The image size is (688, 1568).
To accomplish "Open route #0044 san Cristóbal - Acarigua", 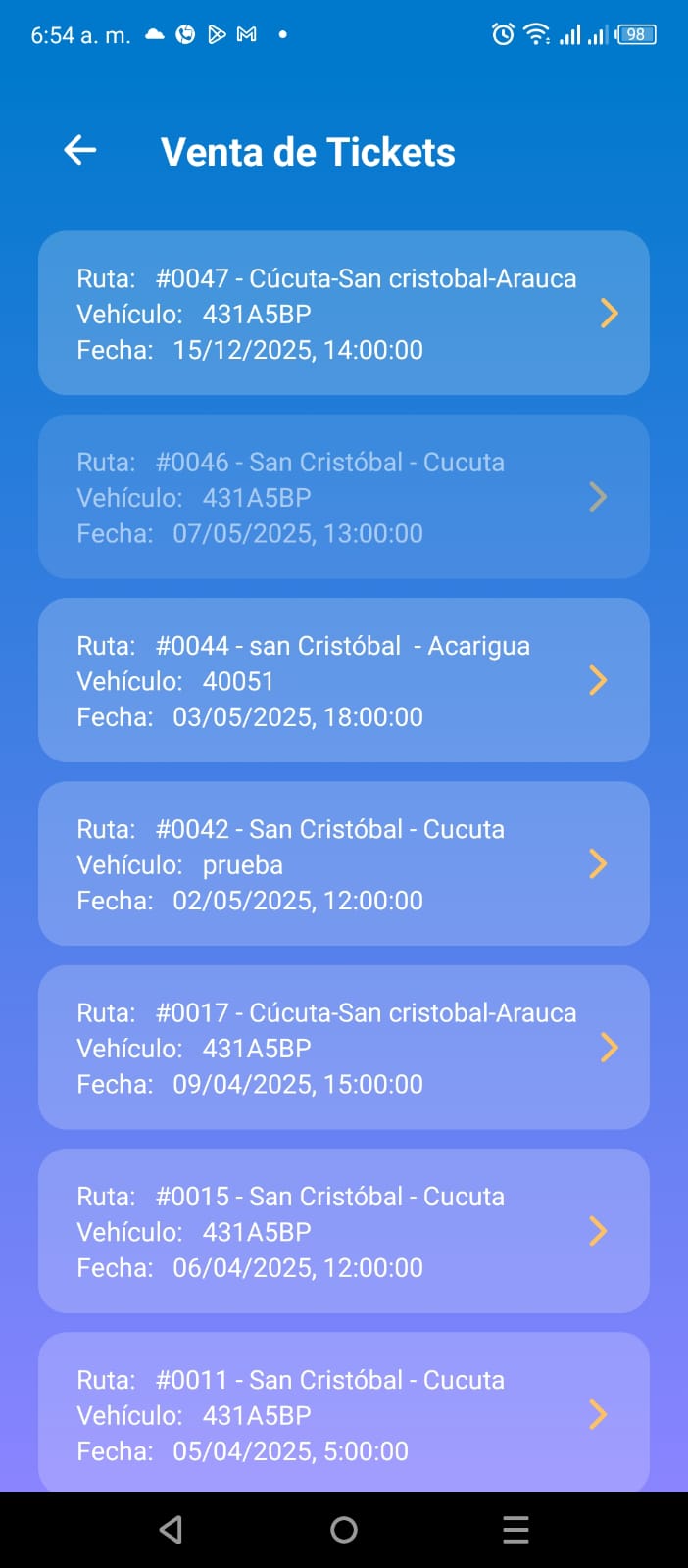I will click(343, 680).
